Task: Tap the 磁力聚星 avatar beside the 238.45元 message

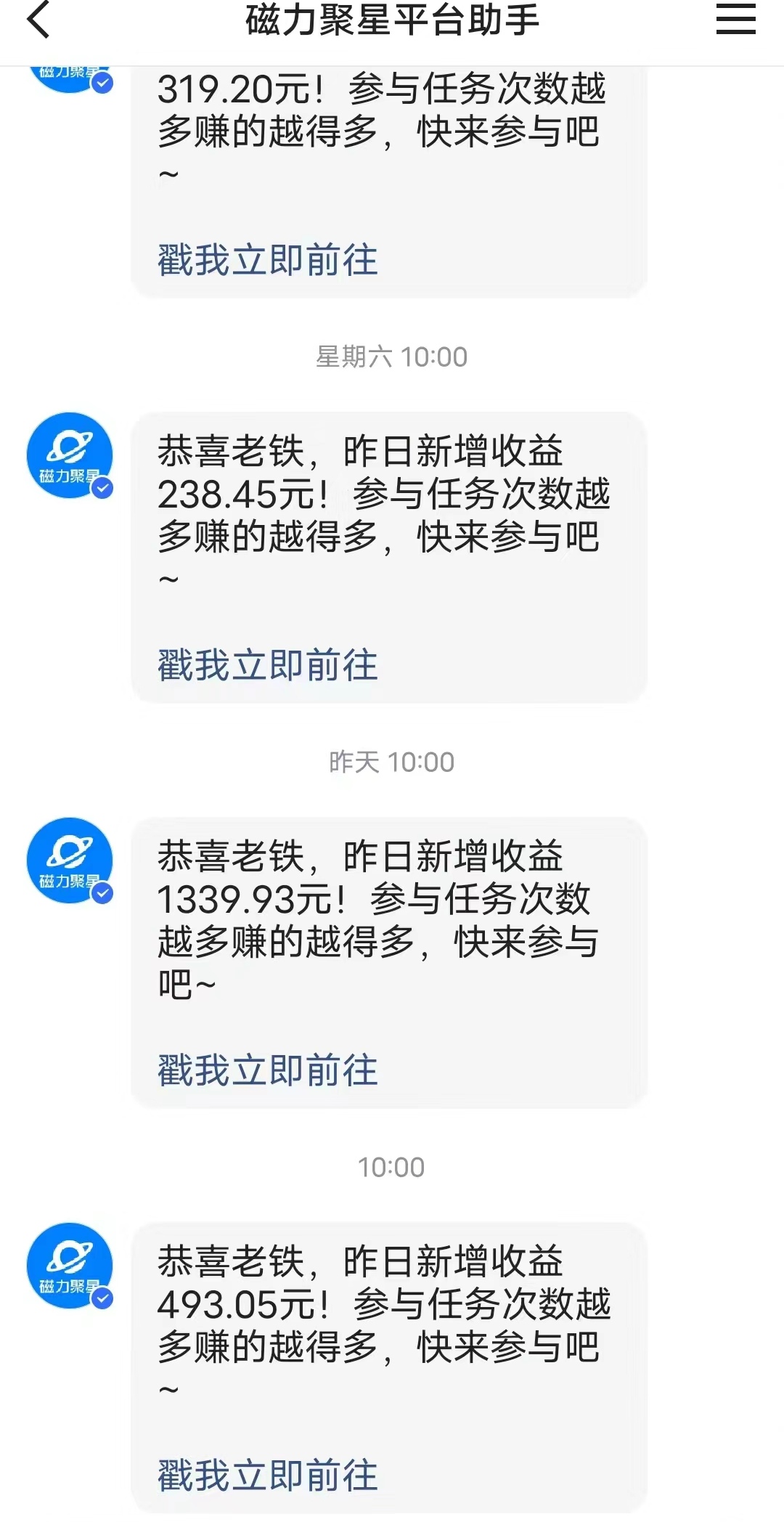Action: coord(68,455)
